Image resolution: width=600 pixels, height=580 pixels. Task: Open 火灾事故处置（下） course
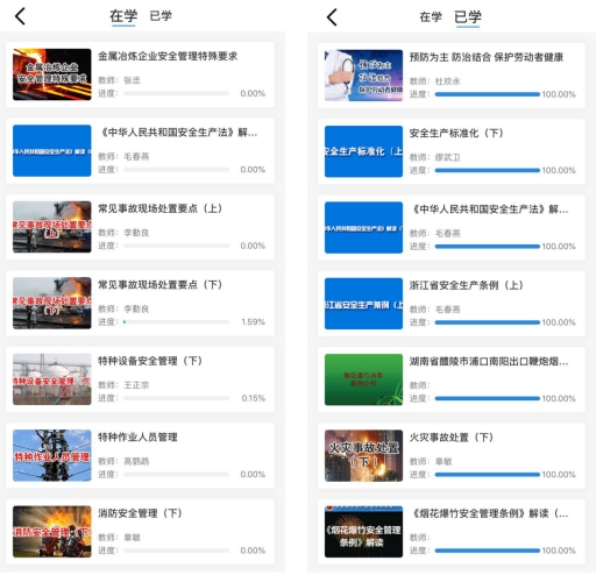452,456
